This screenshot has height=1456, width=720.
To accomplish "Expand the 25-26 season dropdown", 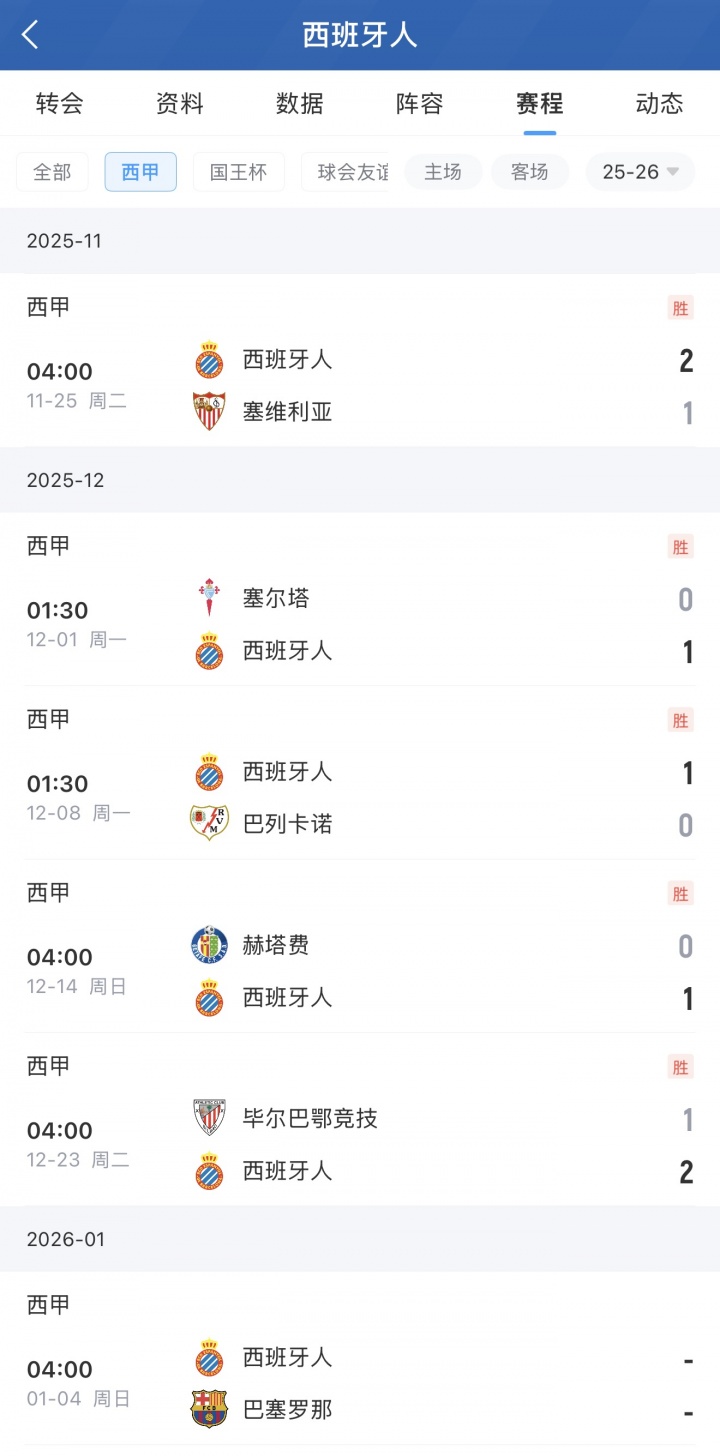I will pyautogui.click(x=640, y=172).
